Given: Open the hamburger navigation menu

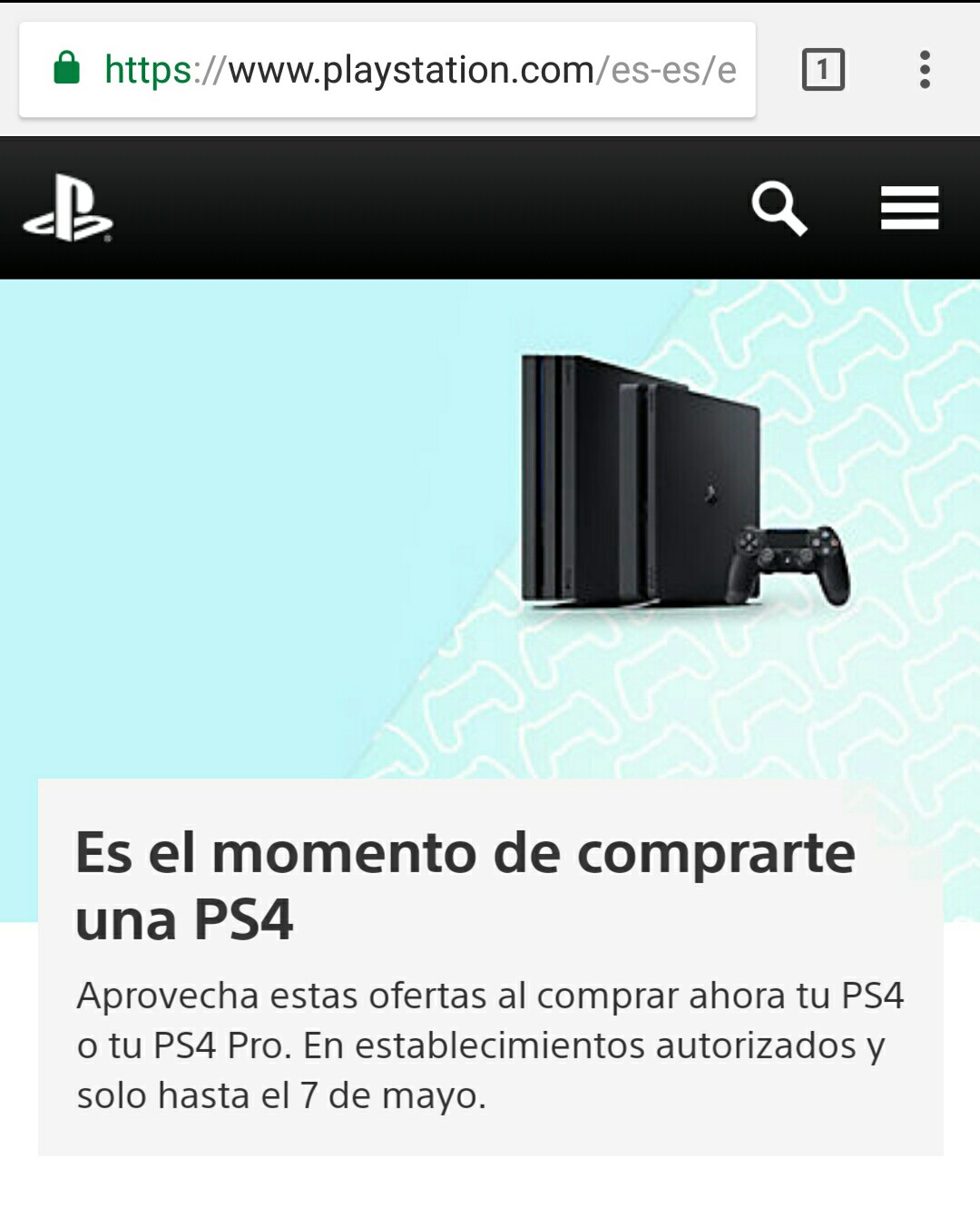Looking at the screenshot, I should tap(909, 208).
